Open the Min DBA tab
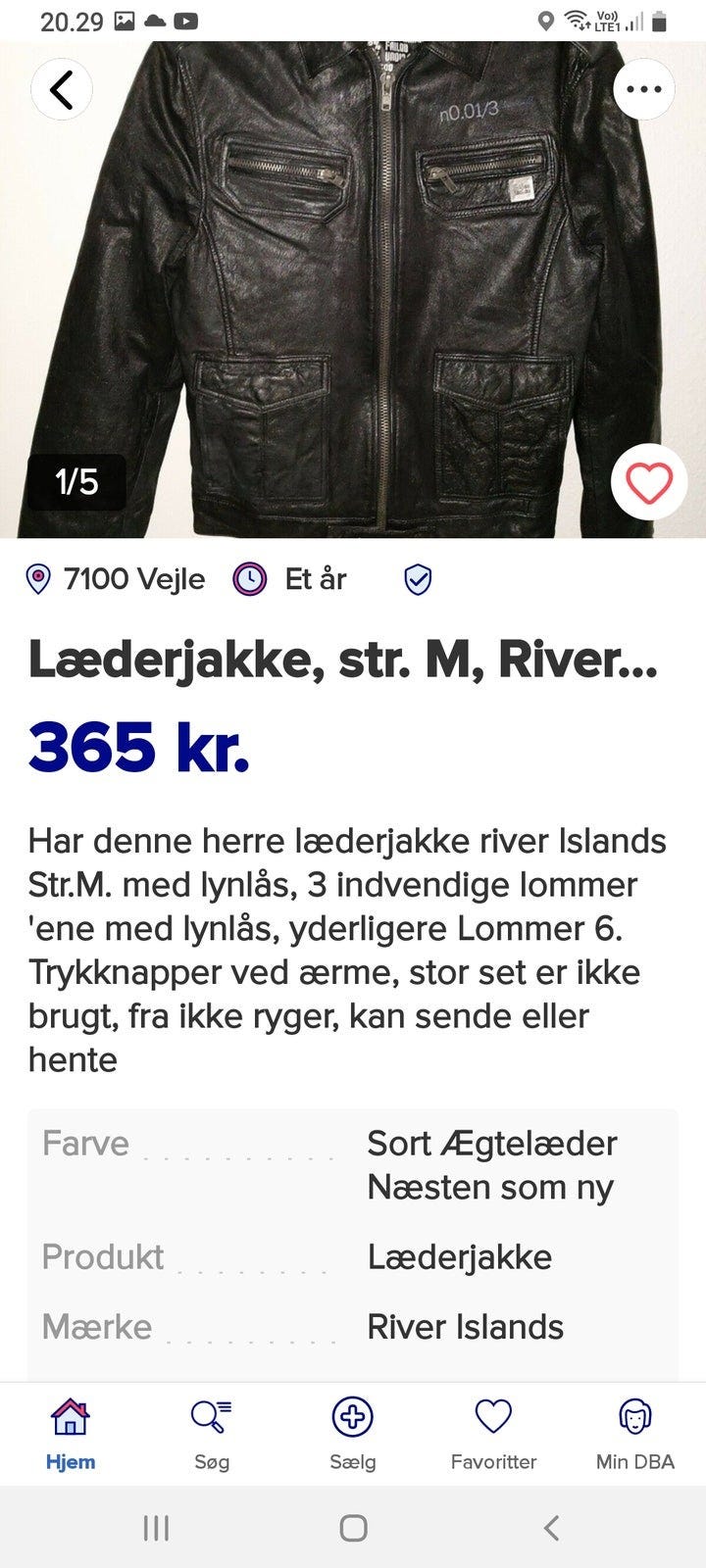The height and width of the screenshot is (1568, 706). (x=634, y=1433)
